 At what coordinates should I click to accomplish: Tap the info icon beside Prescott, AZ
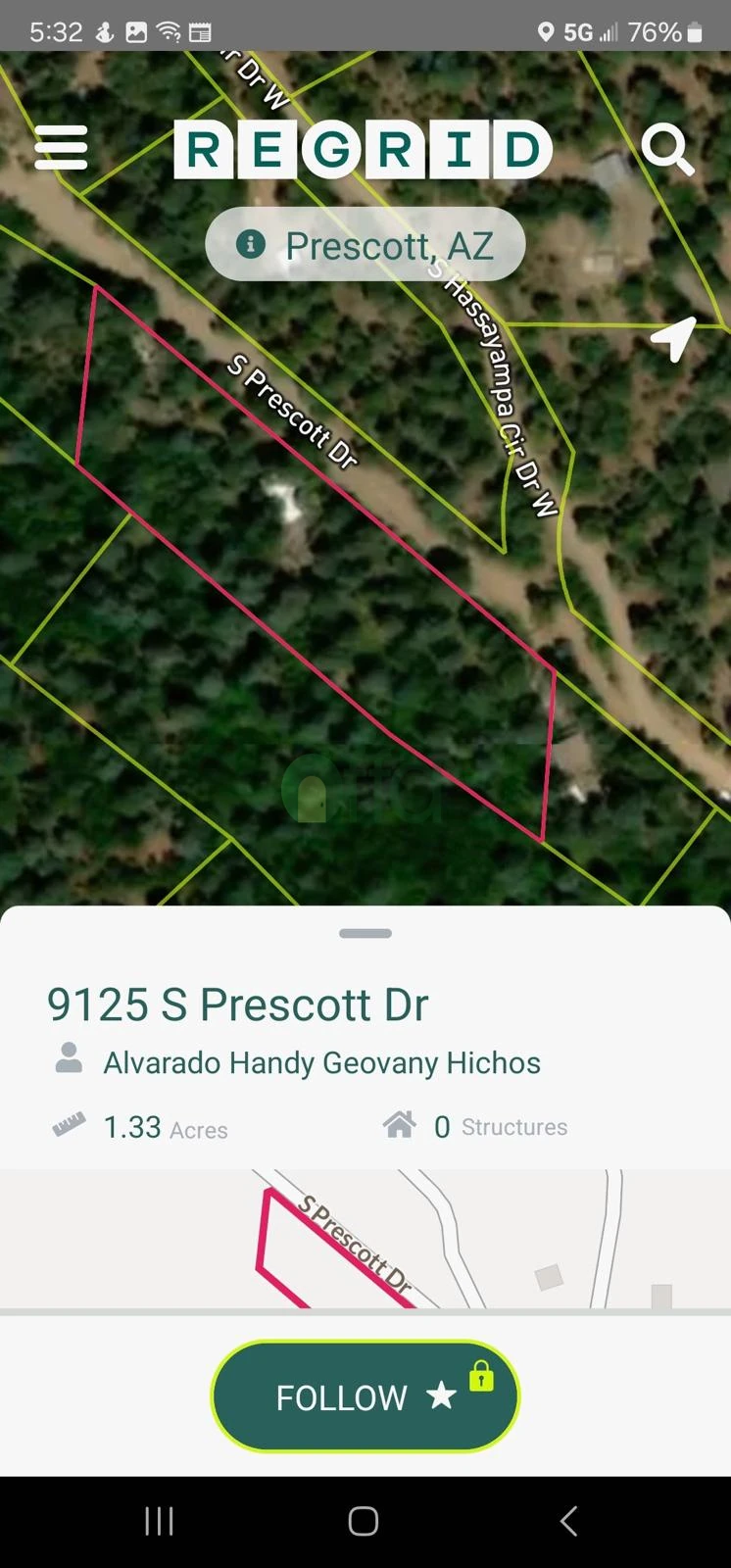[x=252, y=243]
